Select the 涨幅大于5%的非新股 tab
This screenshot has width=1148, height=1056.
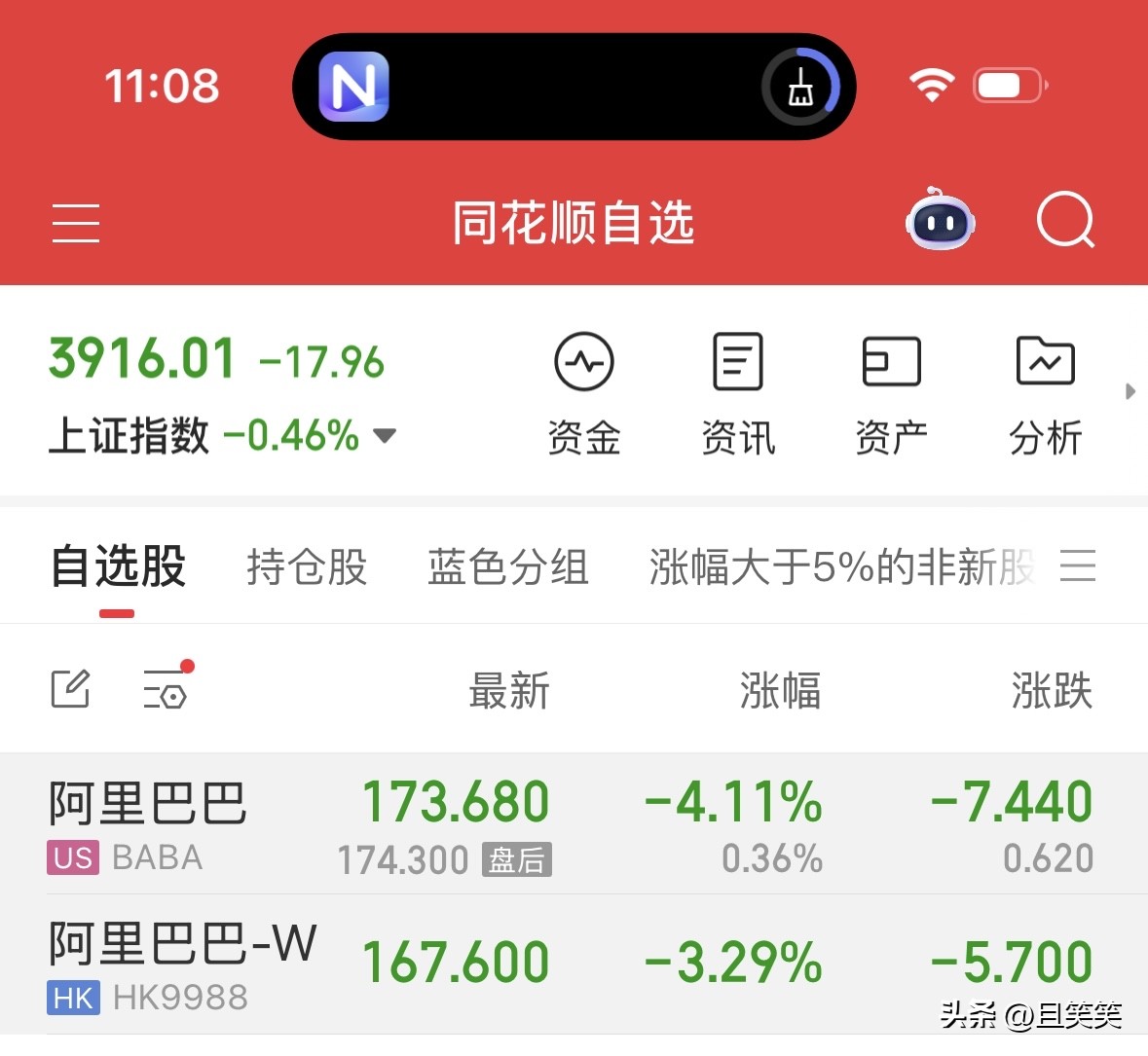tap(841, 567)
